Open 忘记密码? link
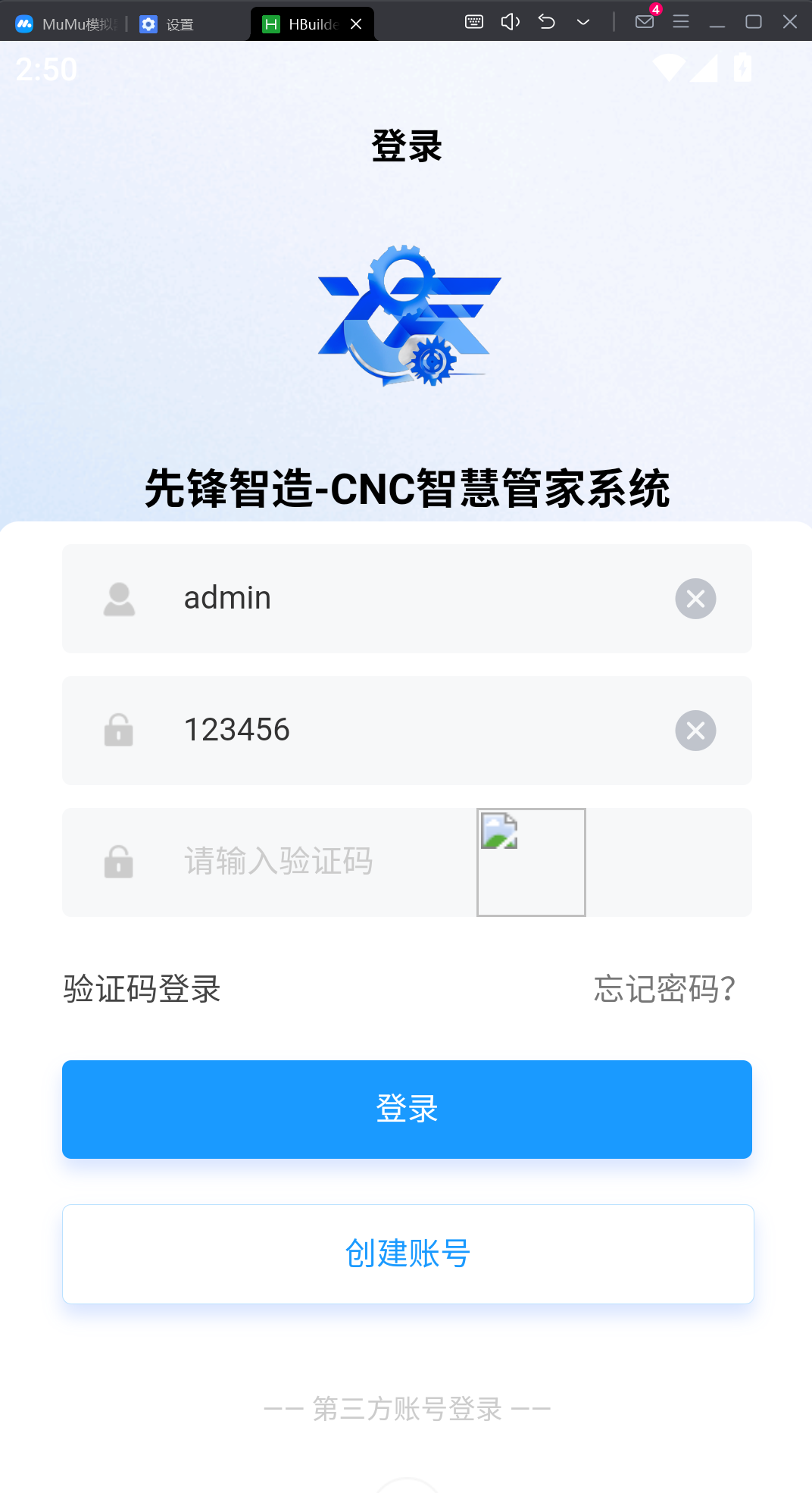Screen dimensions: 812x1493 pos(664,989)
